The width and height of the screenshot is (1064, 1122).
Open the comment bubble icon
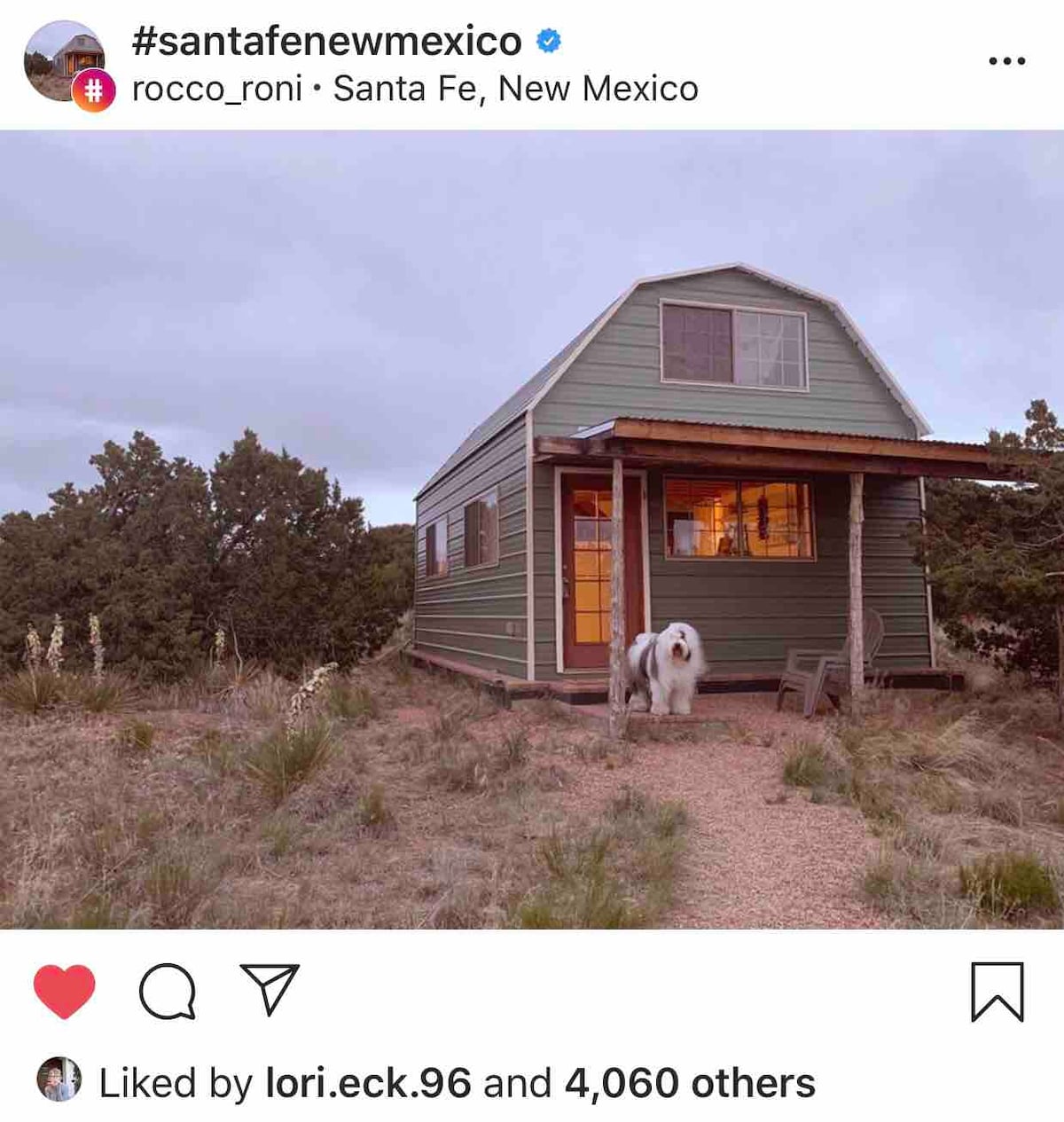pyautogui.click(x=167, y=991)
